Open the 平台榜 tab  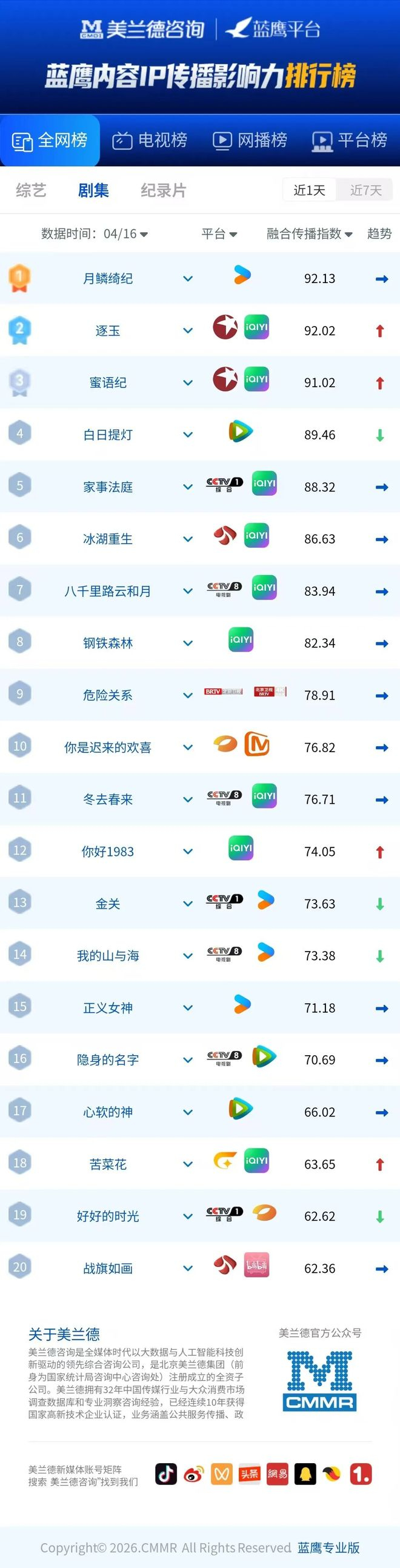pyautogui.click(x=350, y=141)
